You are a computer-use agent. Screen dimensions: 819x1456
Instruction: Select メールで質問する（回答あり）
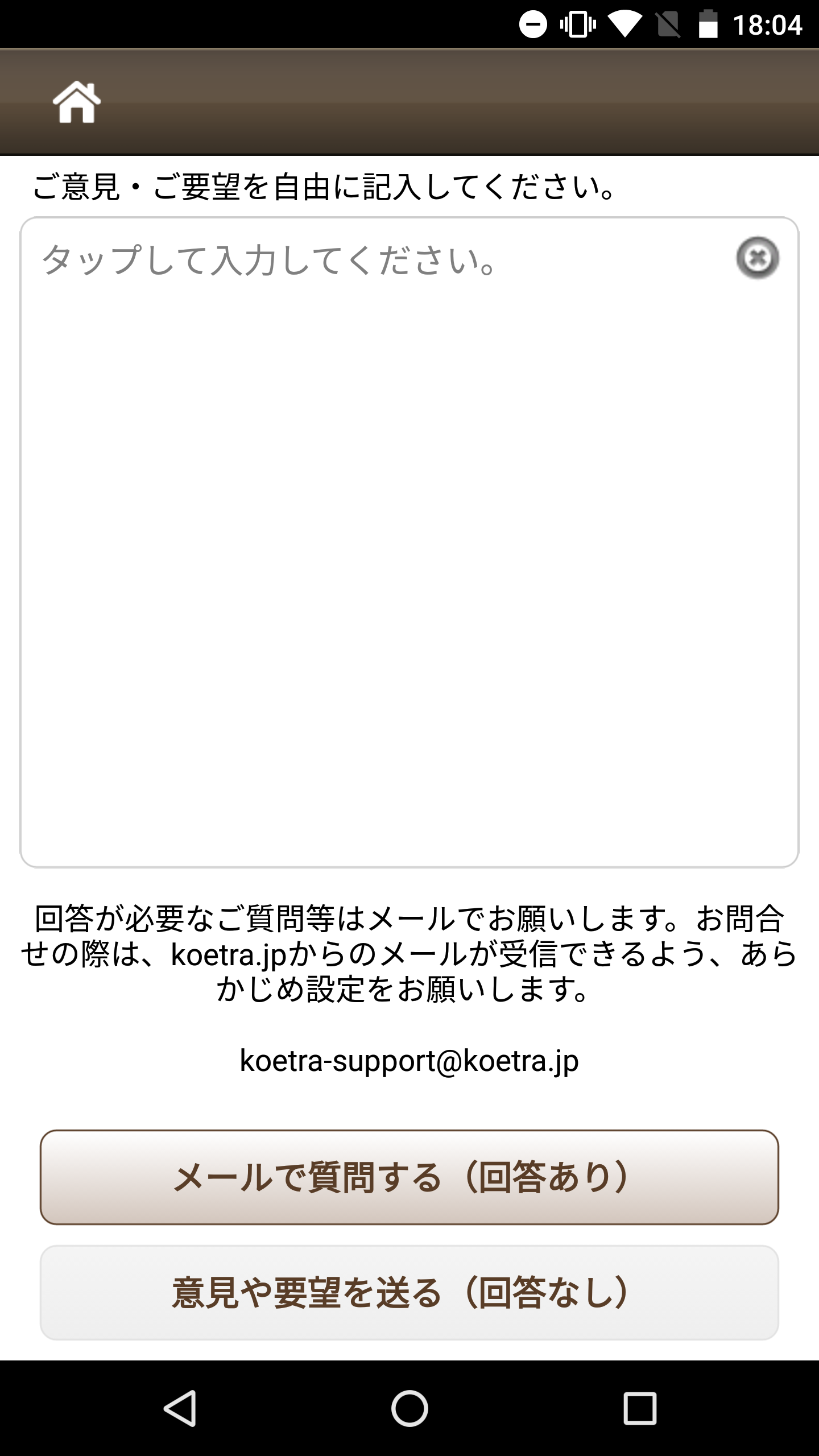click(x=409, y=1177)
